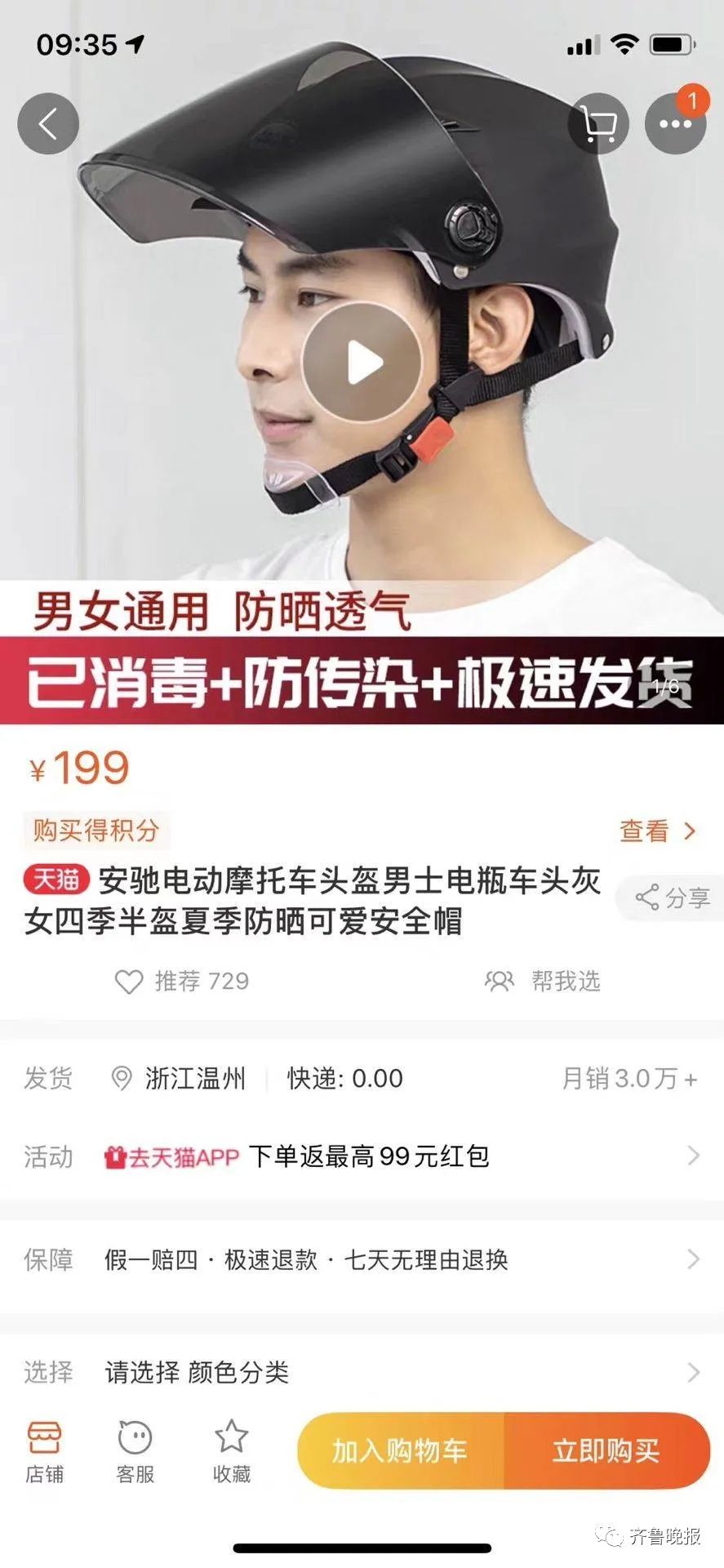724x1568 pixels.
Task: Share this product via 分享
Action: click(x=672, y=898)
